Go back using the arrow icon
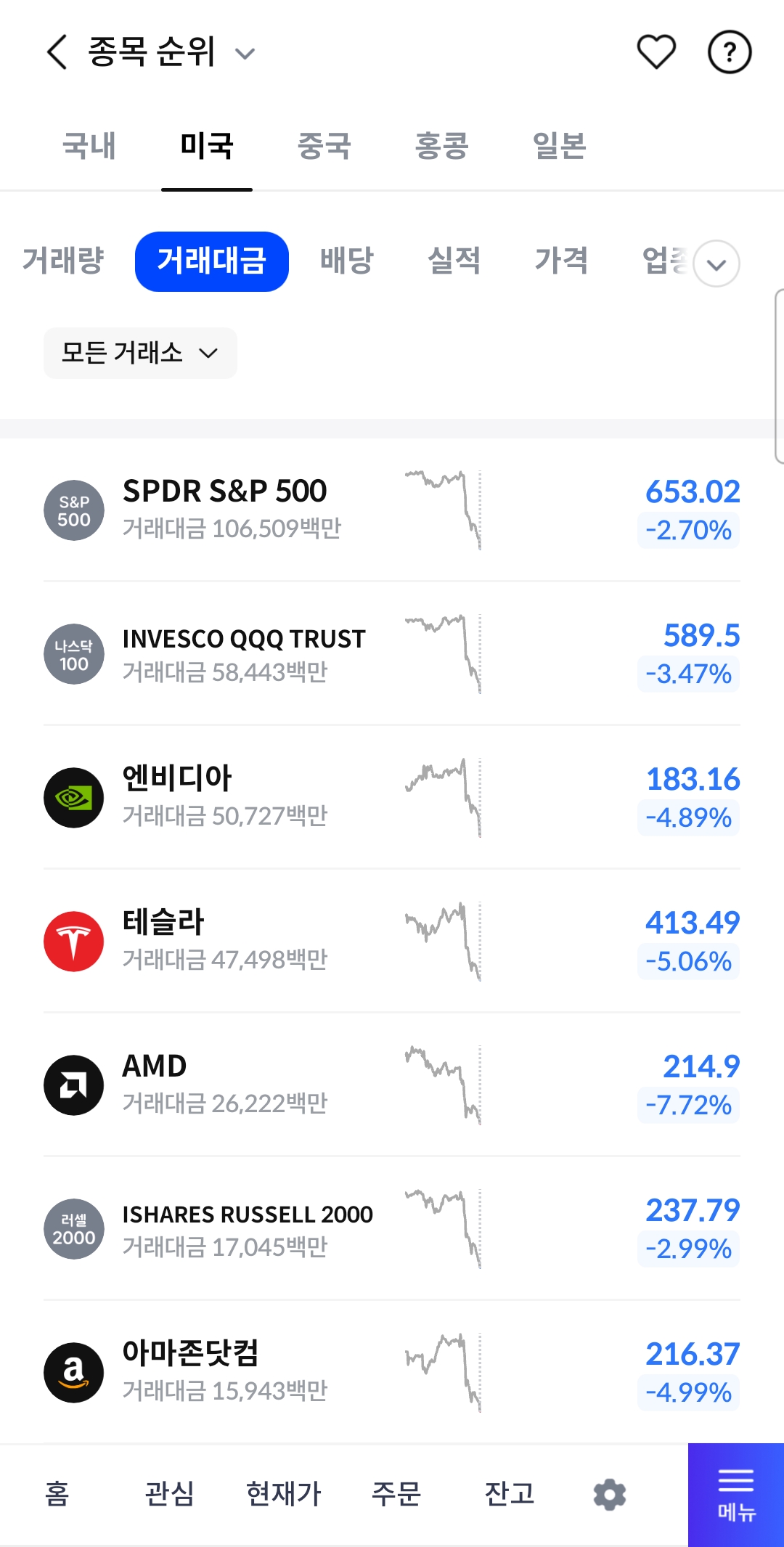Viewport: 784px width, 1547px height. click(x=57, y=52)
